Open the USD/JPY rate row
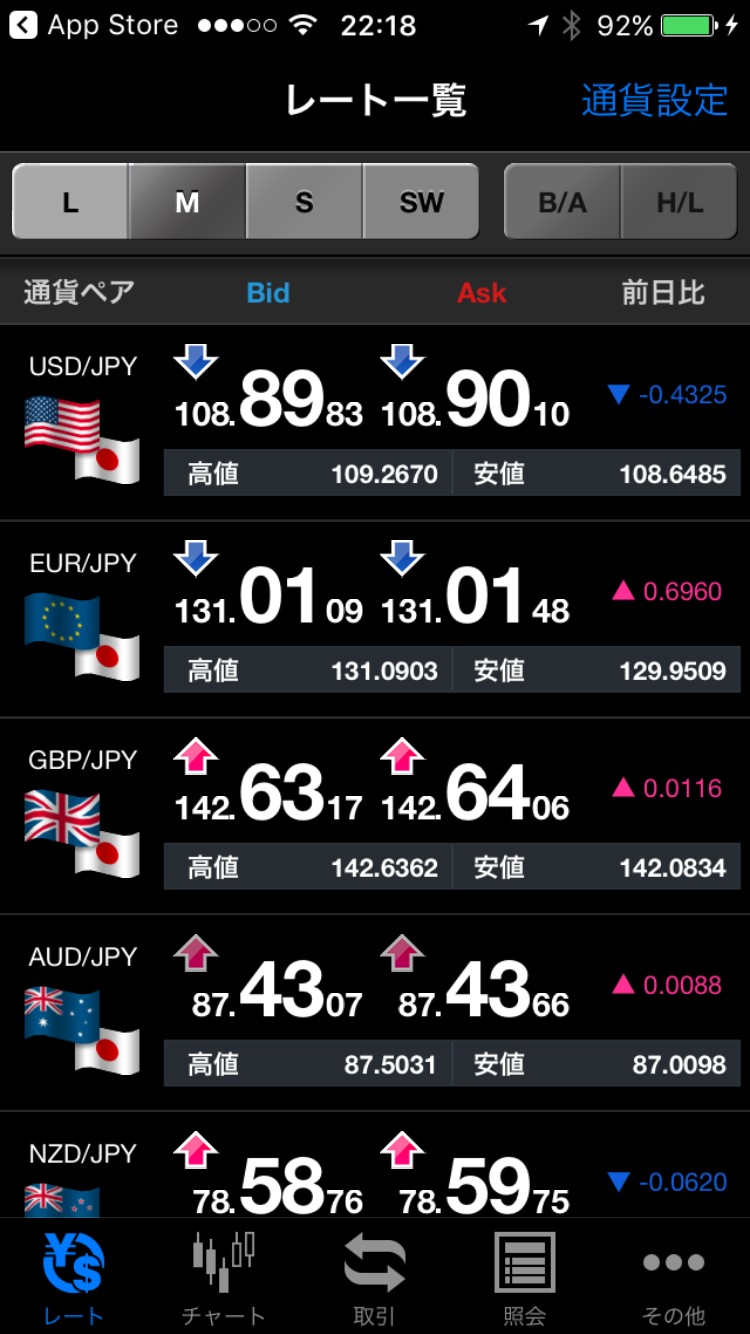 (375, 422)
